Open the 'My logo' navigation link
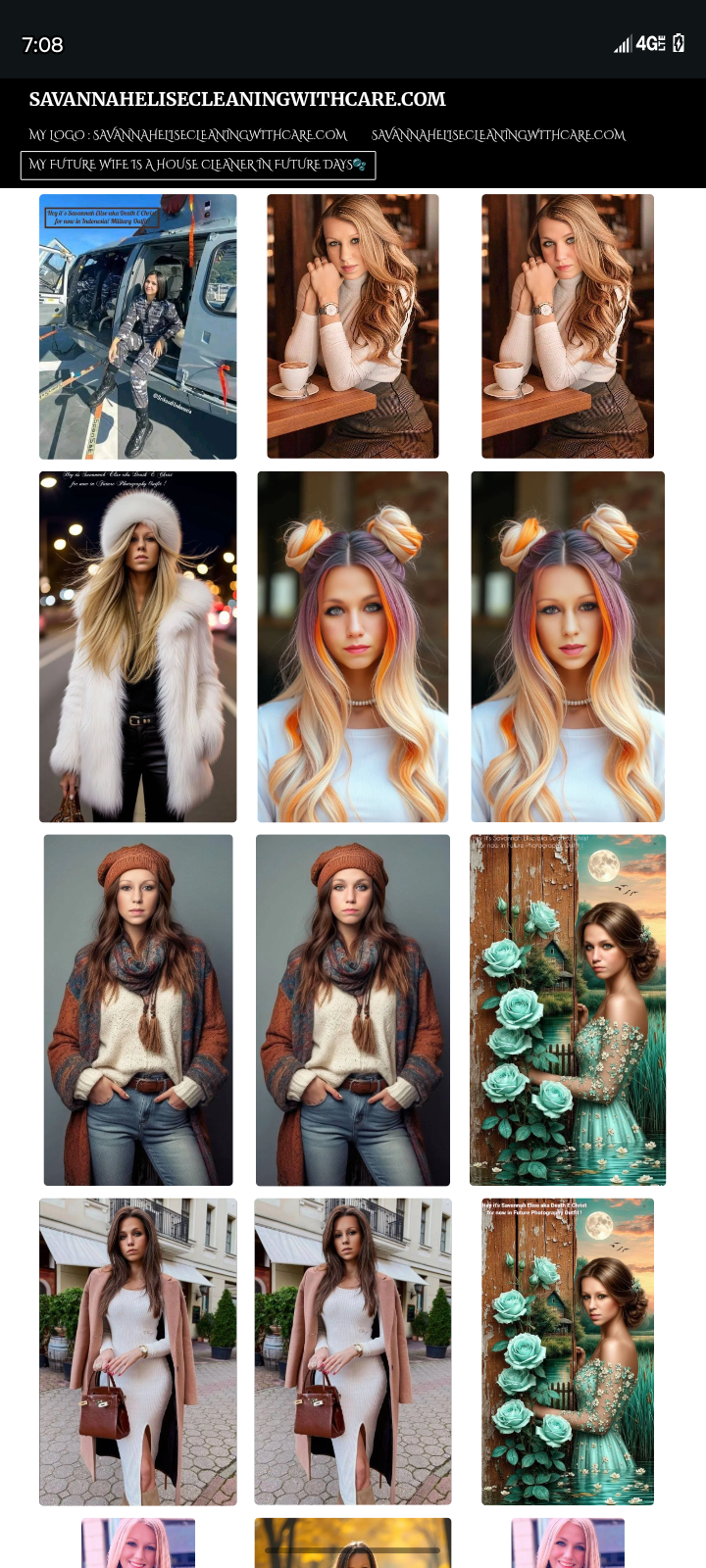 (188, 135)
